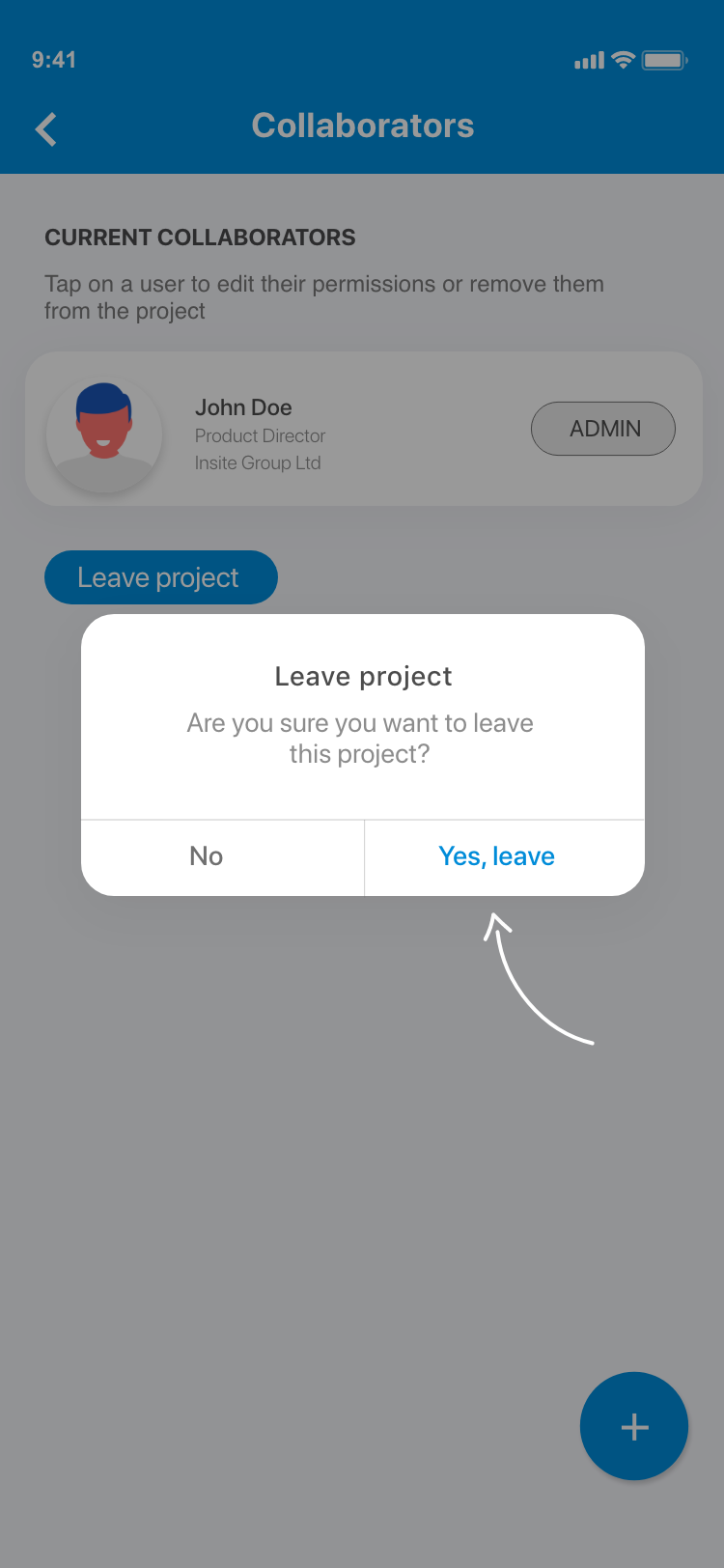Open John Doe's collaborator card
Image resolution: width=724 pixels, height=1568 pixels.
(290, 430)
